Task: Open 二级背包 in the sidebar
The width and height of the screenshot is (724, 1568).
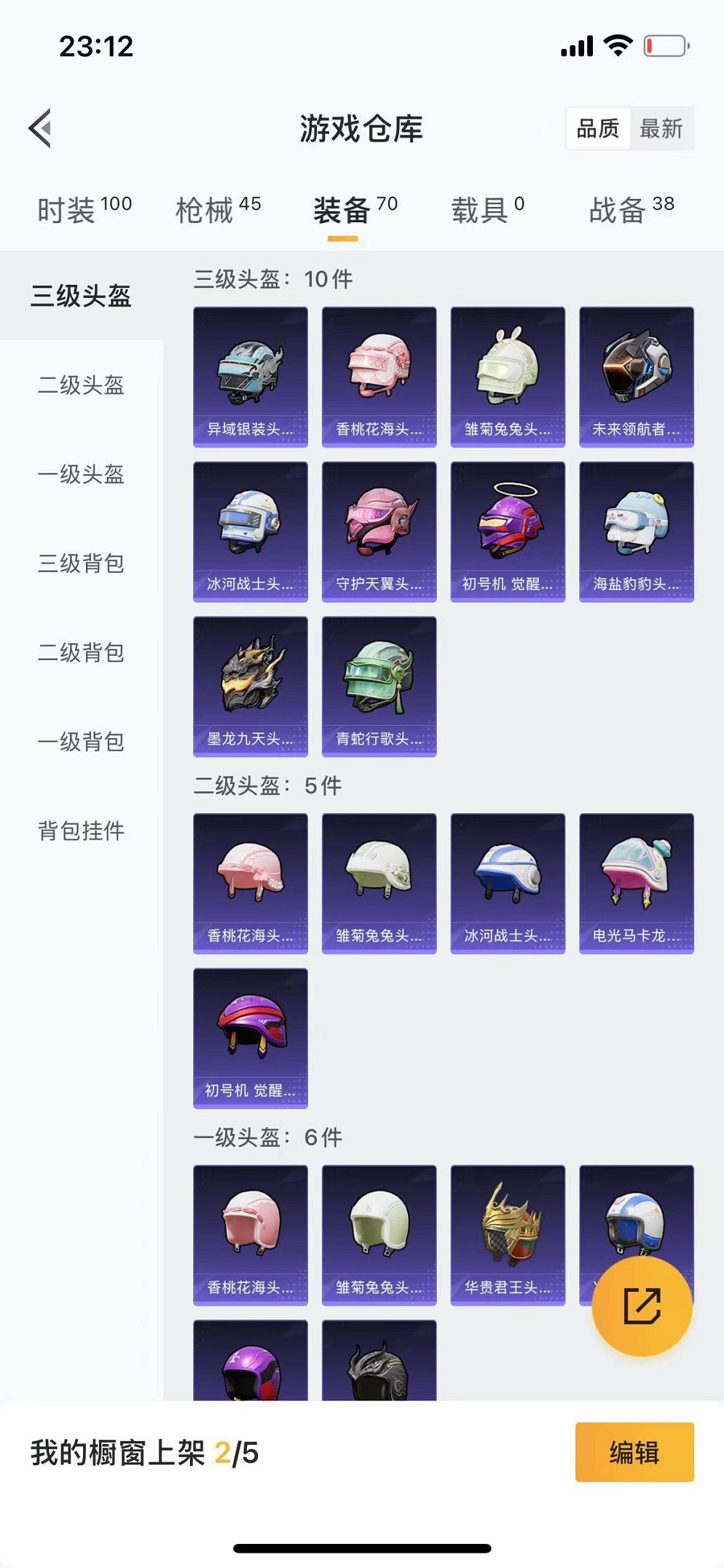Action: (81, 653)
